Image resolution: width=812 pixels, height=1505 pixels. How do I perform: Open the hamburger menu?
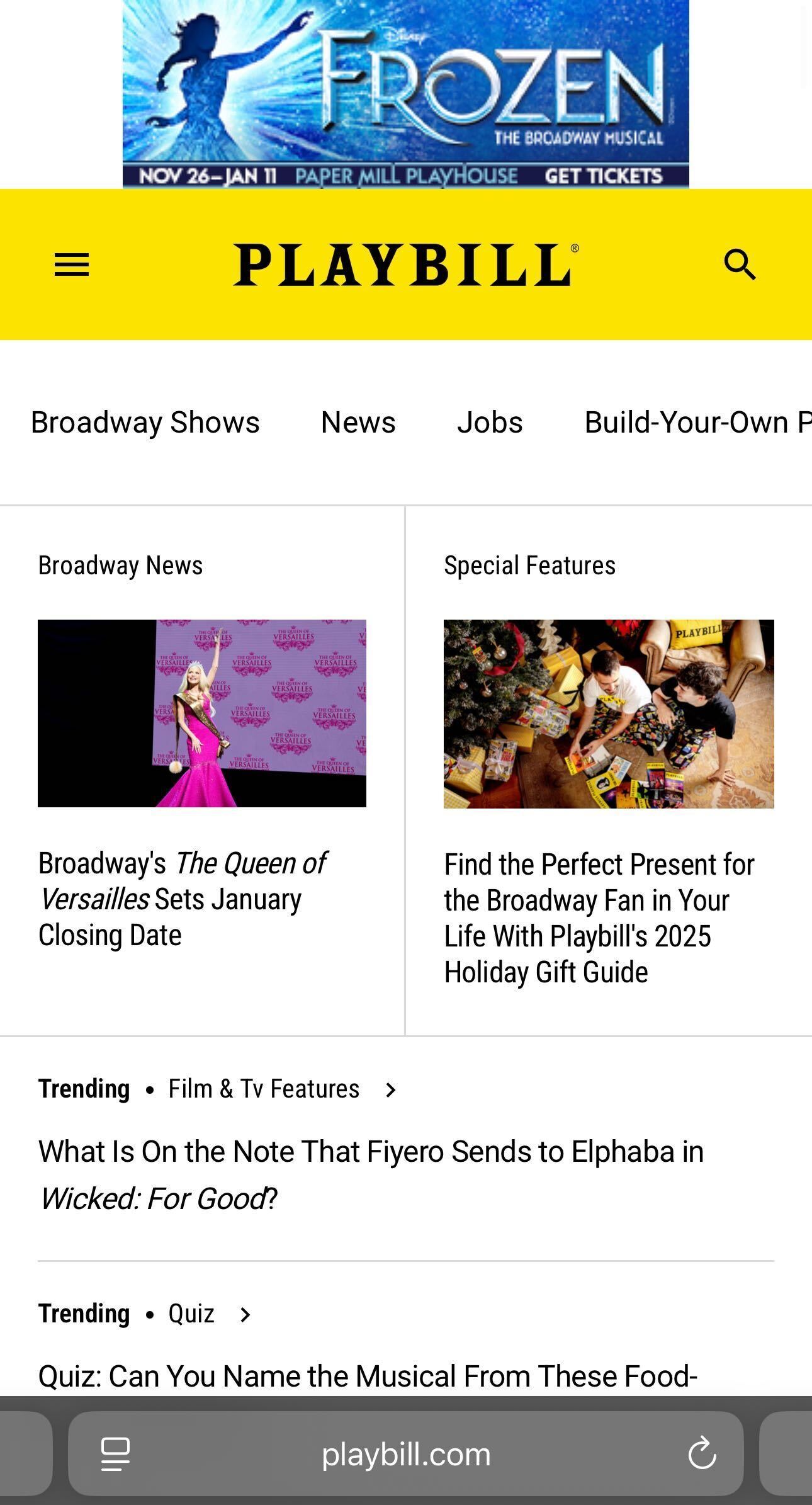pos(72,264)
